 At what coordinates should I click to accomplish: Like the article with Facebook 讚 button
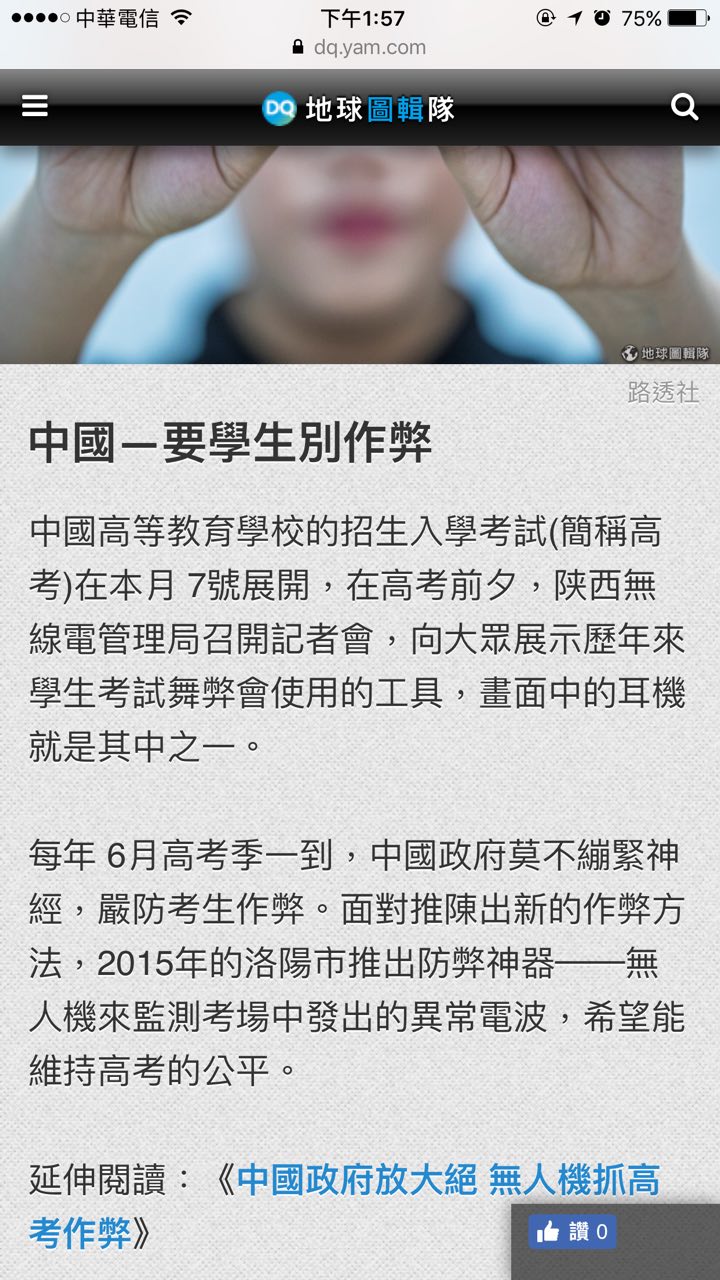click(x=572, y=1232)
